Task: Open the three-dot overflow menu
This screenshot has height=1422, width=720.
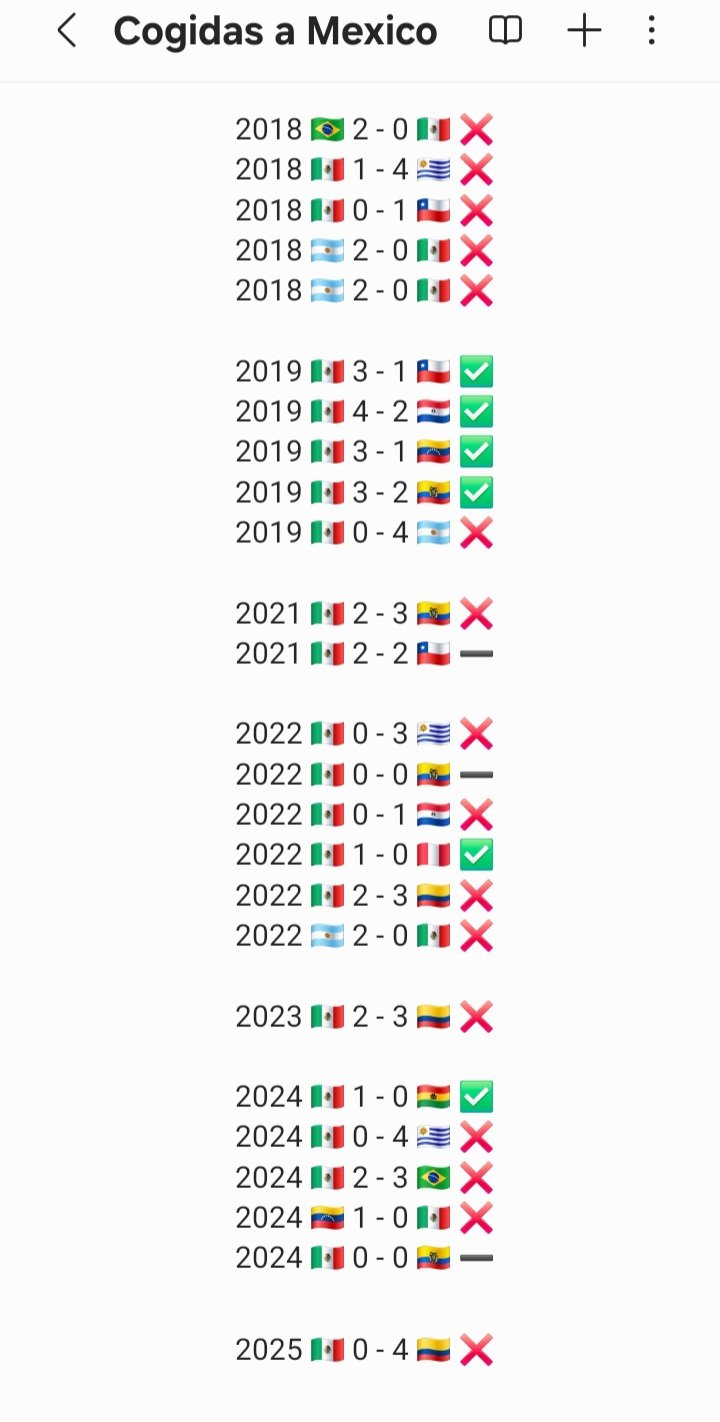Action: coord(651,31)
